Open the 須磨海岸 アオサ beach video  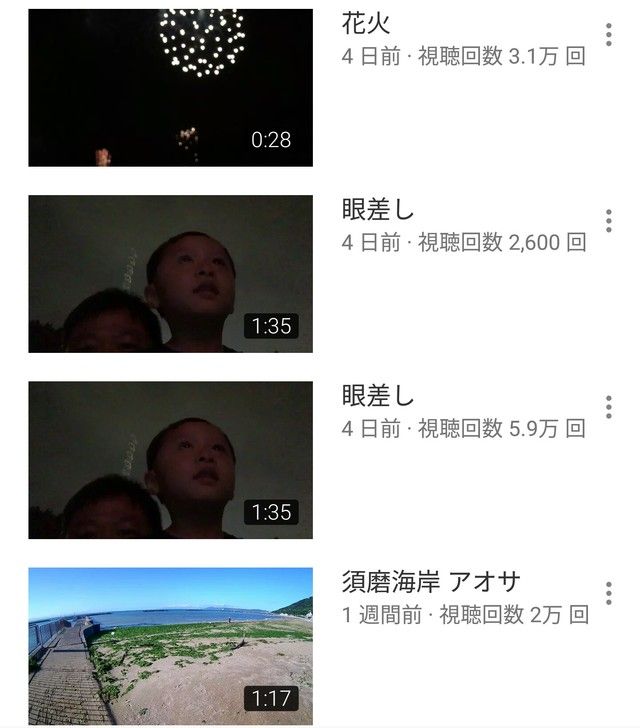pos(170,645)
